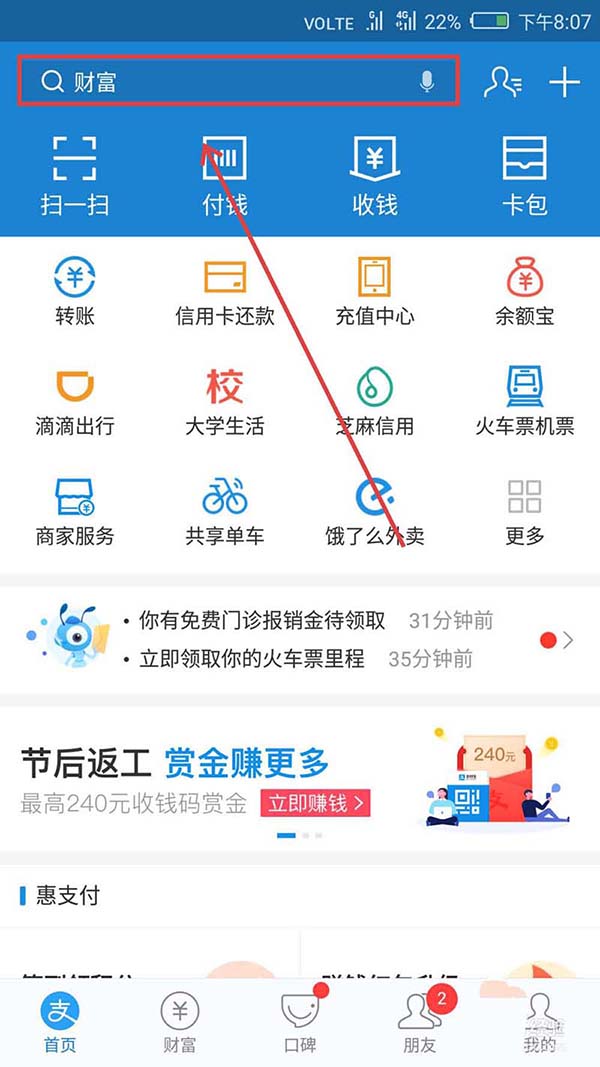The height and width of the screenshot is (1067, 600).
Task: Open 扫一扫 scanner
Action: point(75,176)
